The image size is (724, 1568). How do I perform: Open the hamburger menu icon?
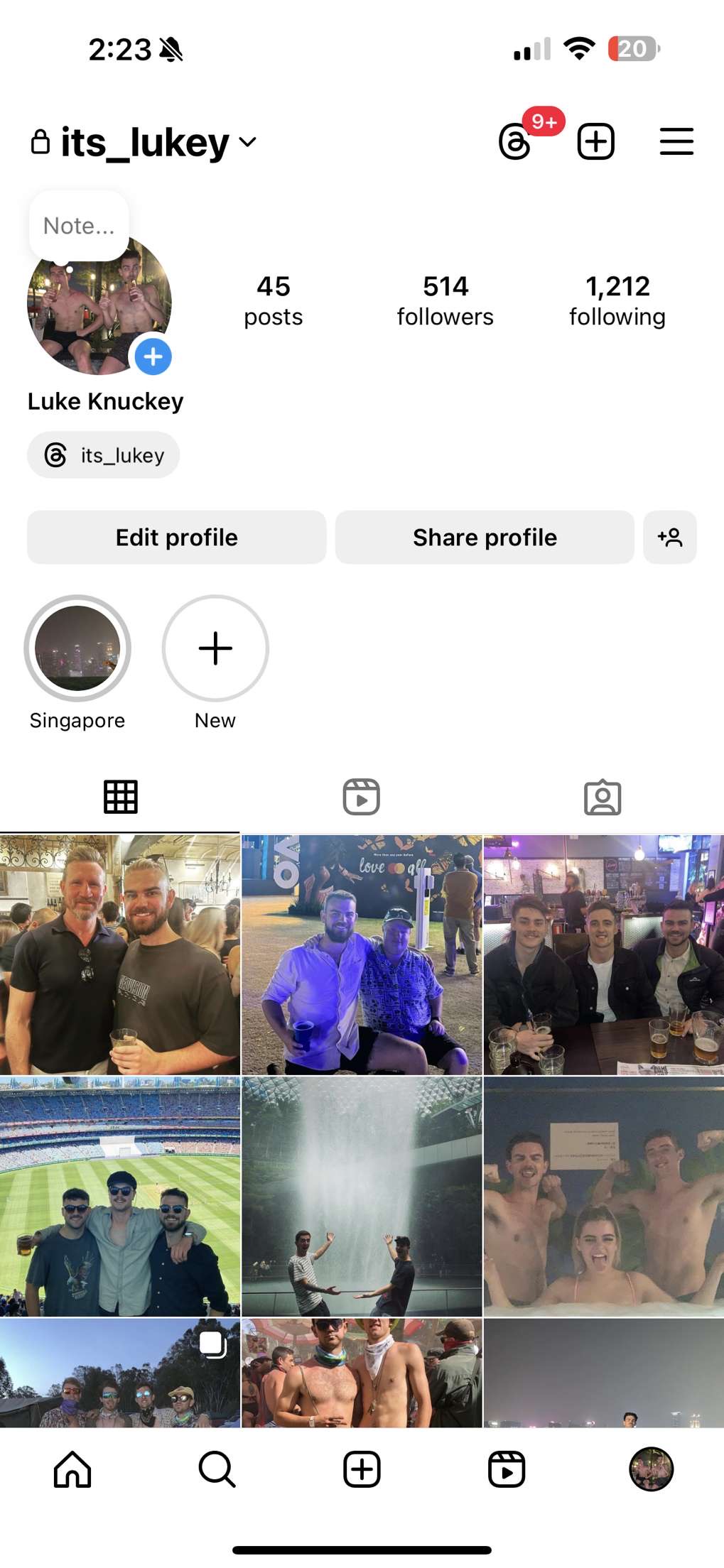click(x=675, y=141)
